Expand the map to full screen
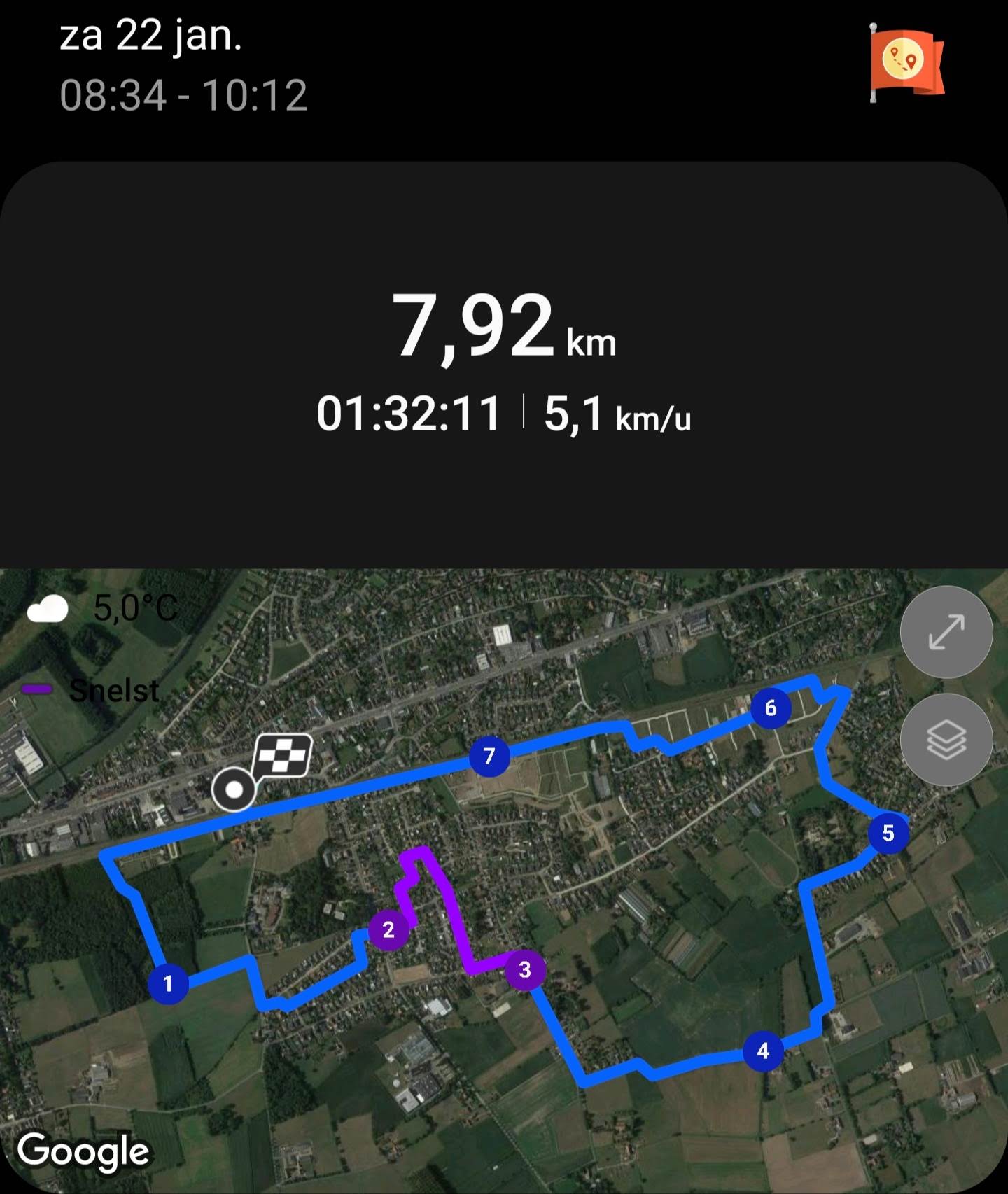Image resolution: width=1008 pixels, height=1194 pixels. 946,632
